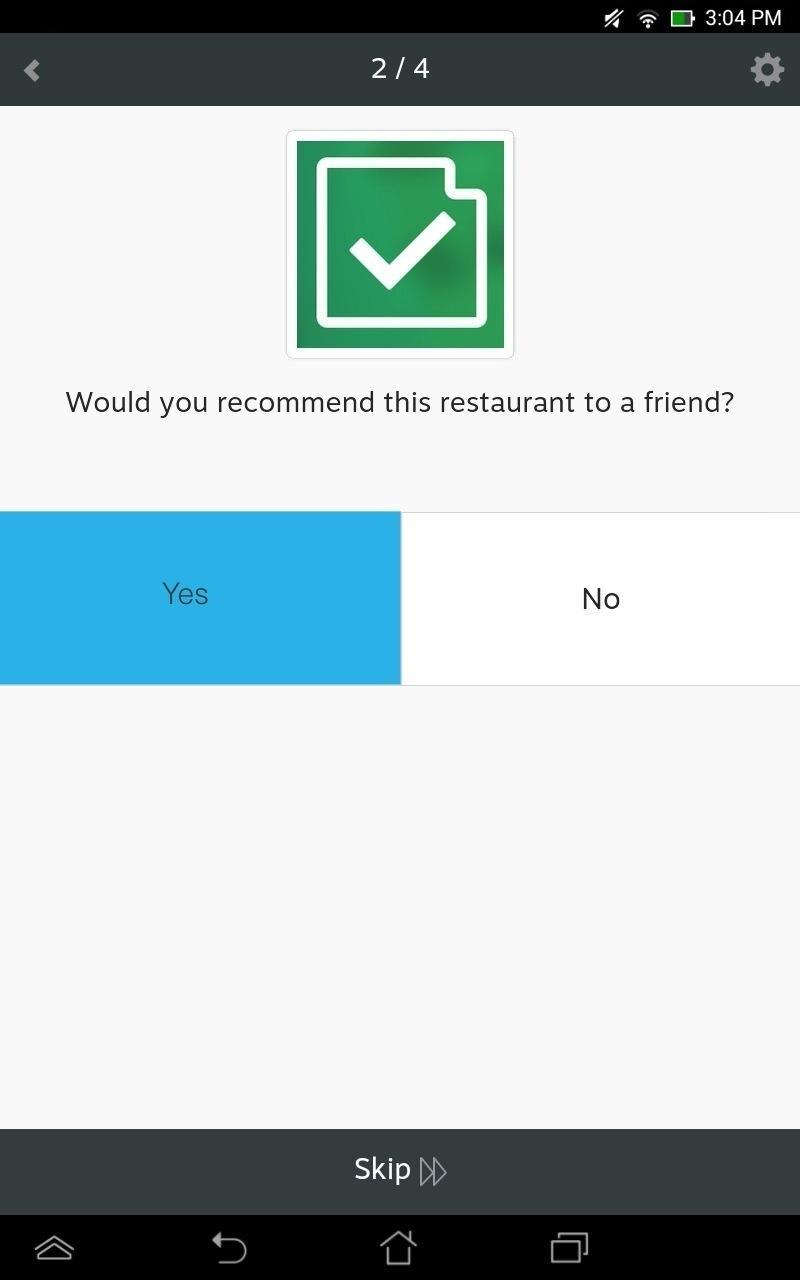Tap the system home button
This screenshot has width=800, height=1280.
pyautogui.click(x=398, y=1247)
